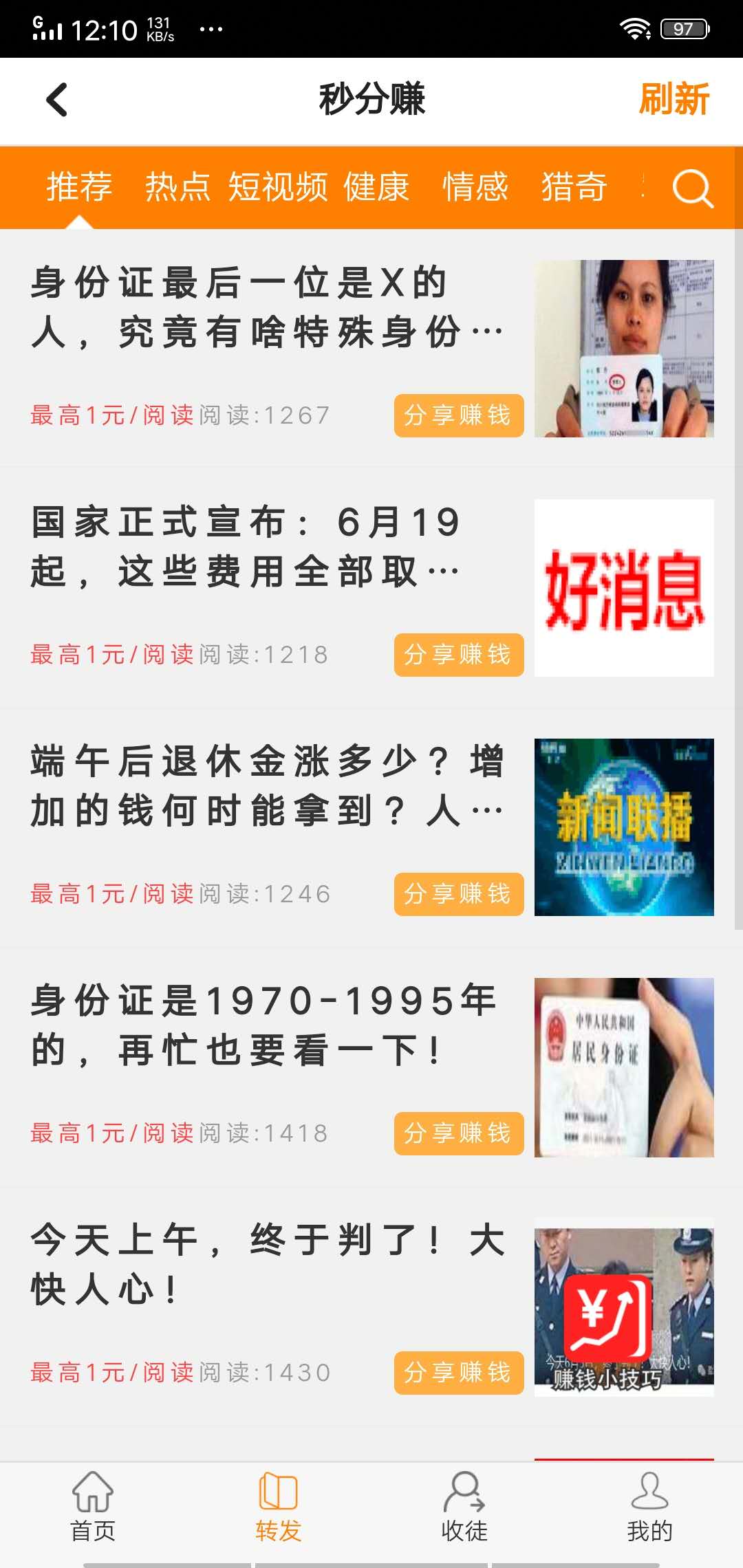The width and height of the screenshot is (743, 1568).
Task: Open 我的 profile icon in bottom navigation
Action: (650, 1506)
